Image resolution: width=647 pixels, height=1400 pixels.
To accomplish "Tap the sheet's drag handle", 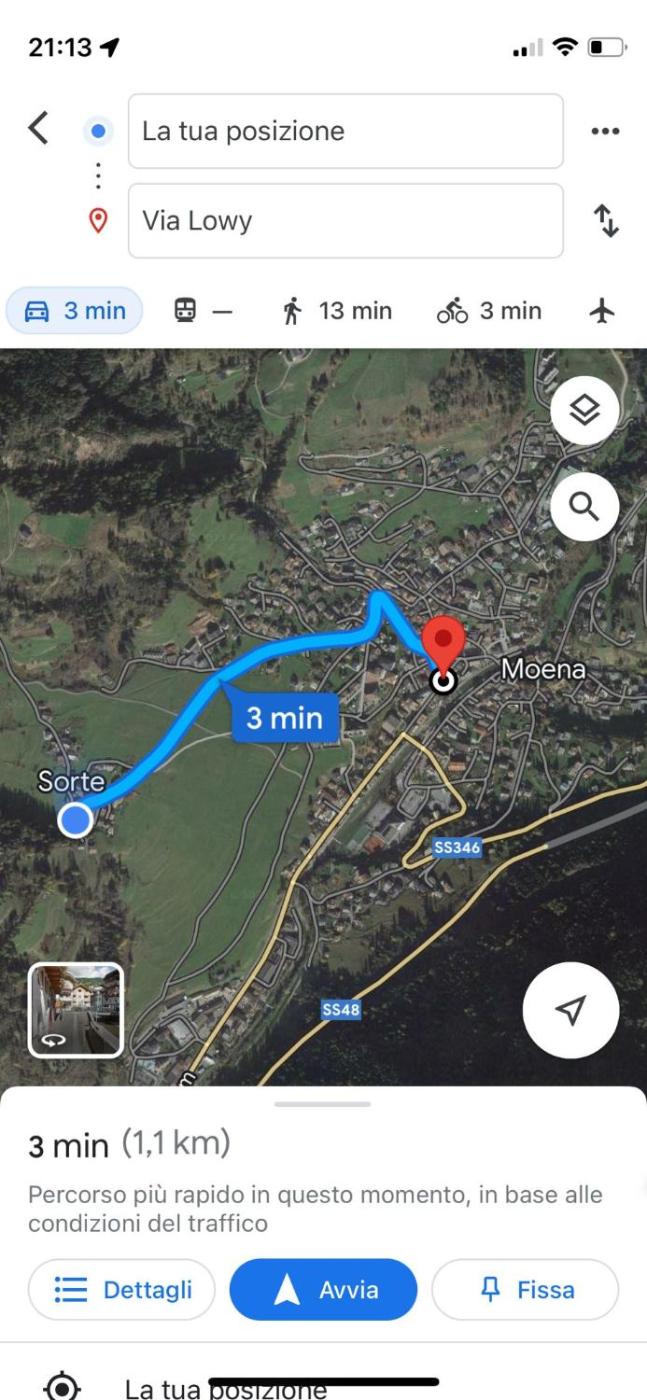I will [323, 1104].
